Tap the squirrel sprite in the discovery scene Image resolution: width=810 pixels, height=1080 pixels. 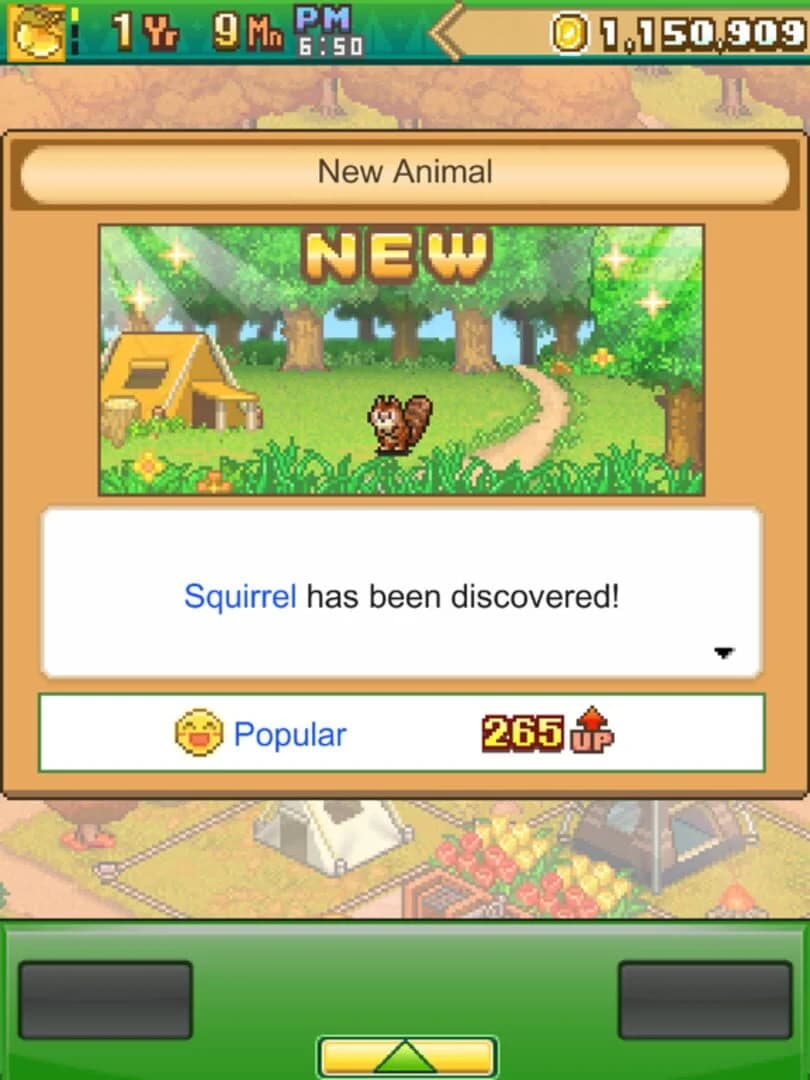coord(400,425)
